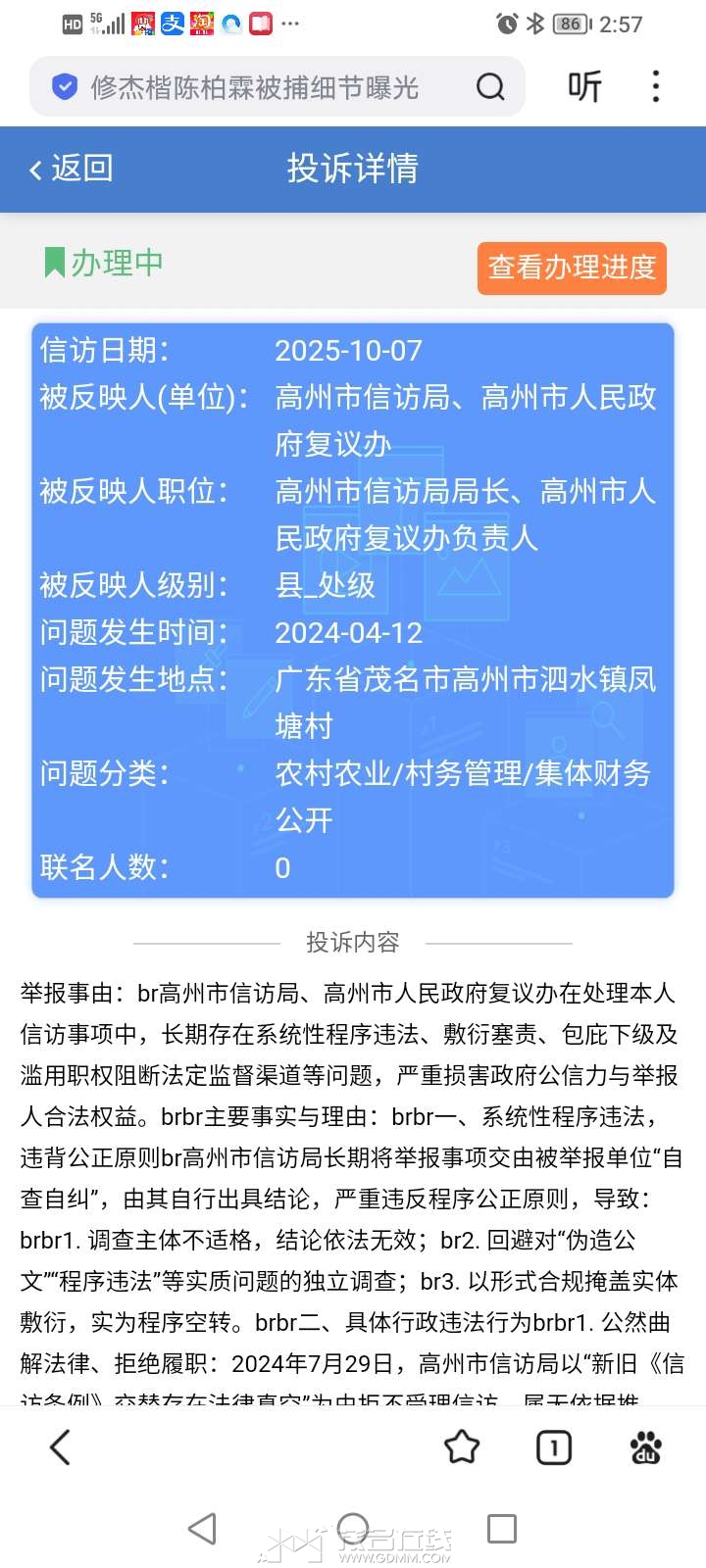
Task: Open the browser tabs switcher
Action: click(x=554, y=1446)
